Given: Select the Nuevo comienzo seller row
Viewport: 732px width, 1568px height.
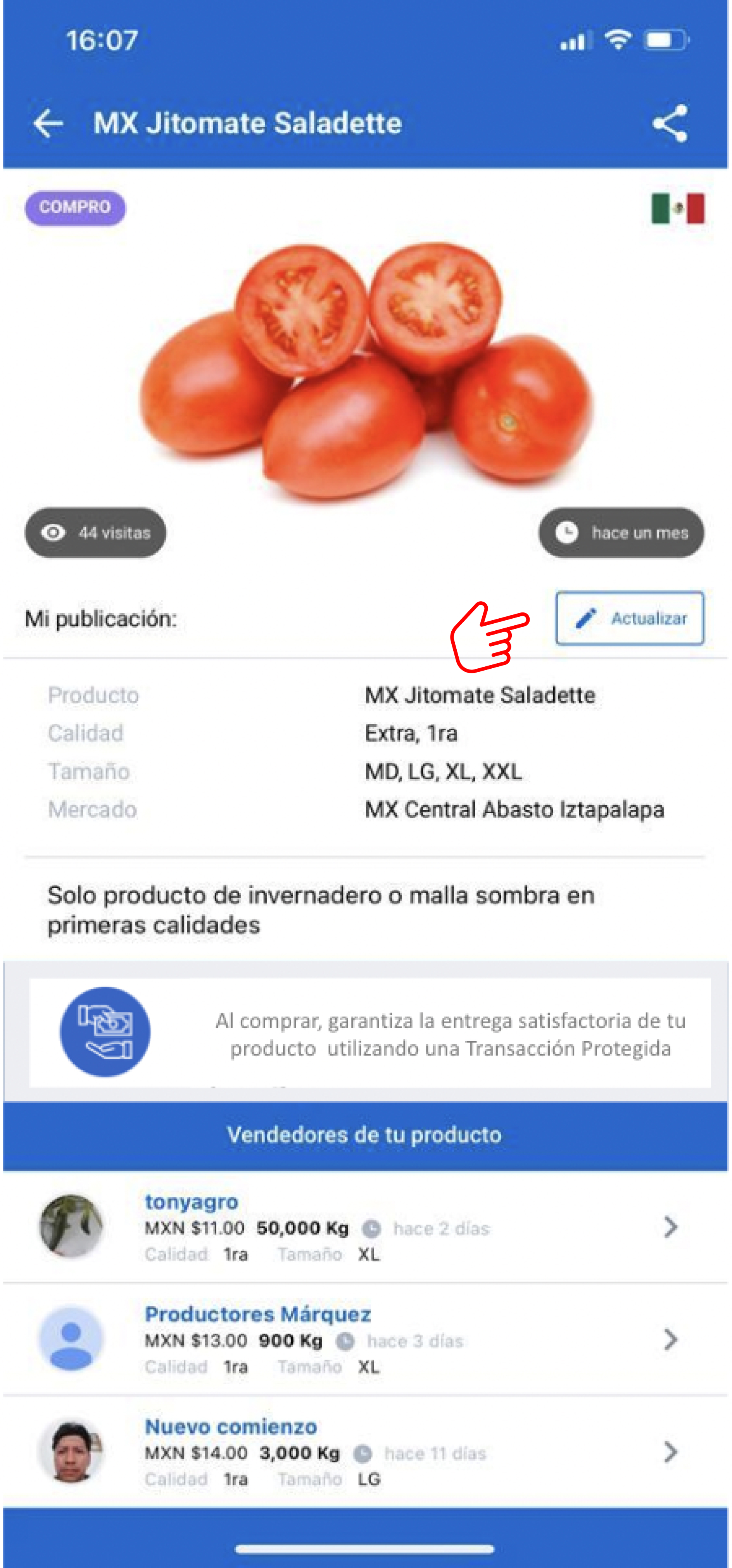Looking at the screenshot, I should click(365, 1452).
